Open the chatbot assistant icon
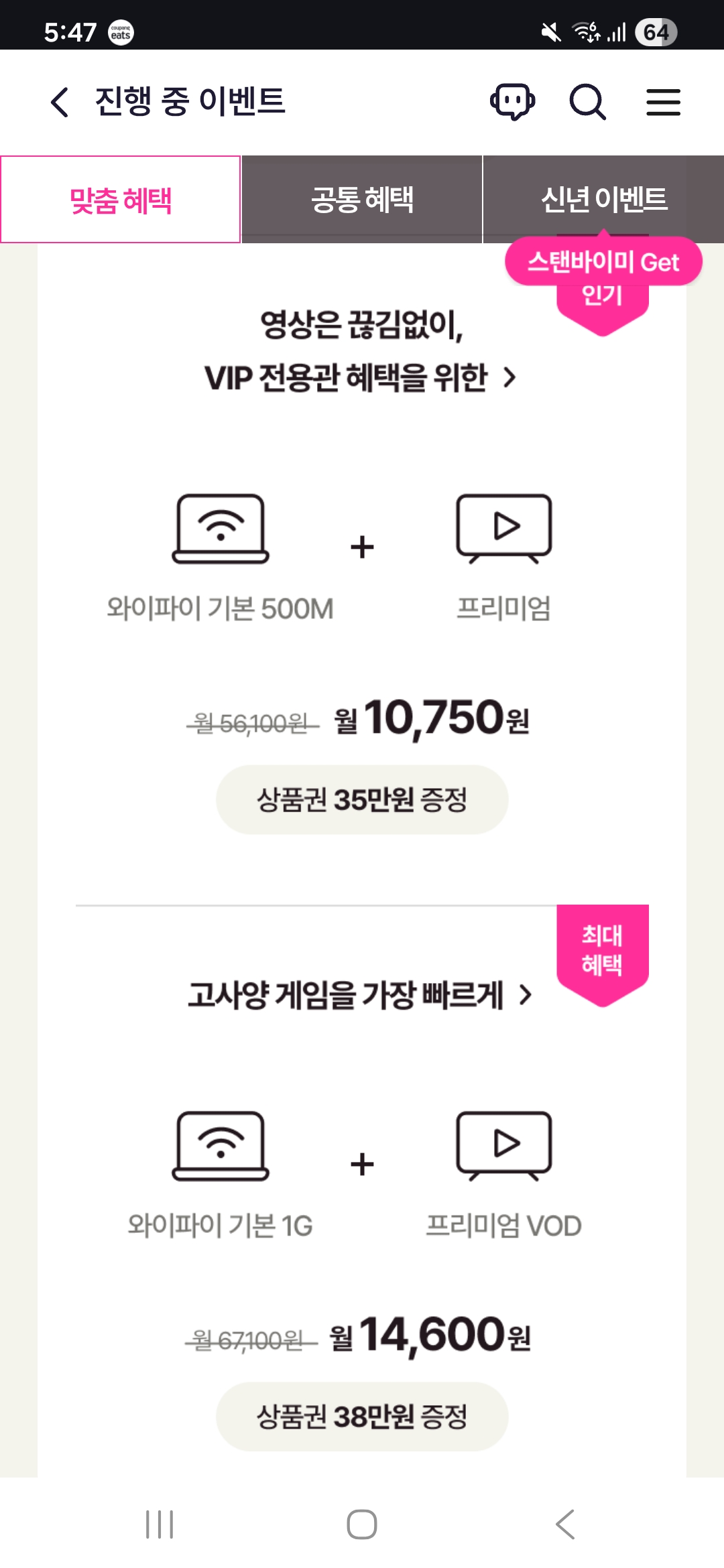The image size is (724, 1568). pos(512,102)
